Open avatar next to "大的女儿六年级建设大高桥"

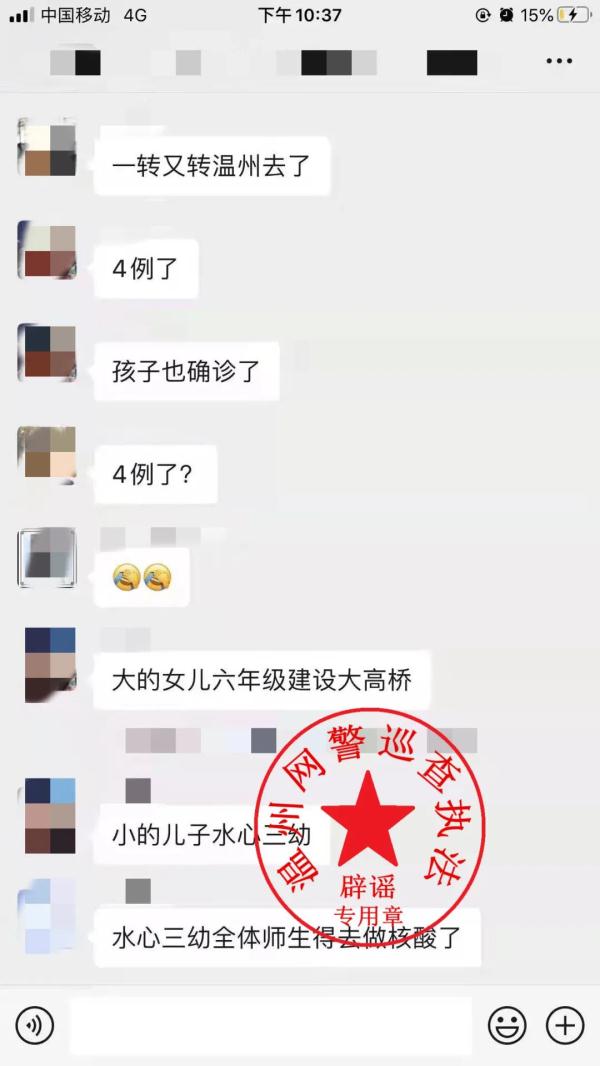[x=50, y=664]
